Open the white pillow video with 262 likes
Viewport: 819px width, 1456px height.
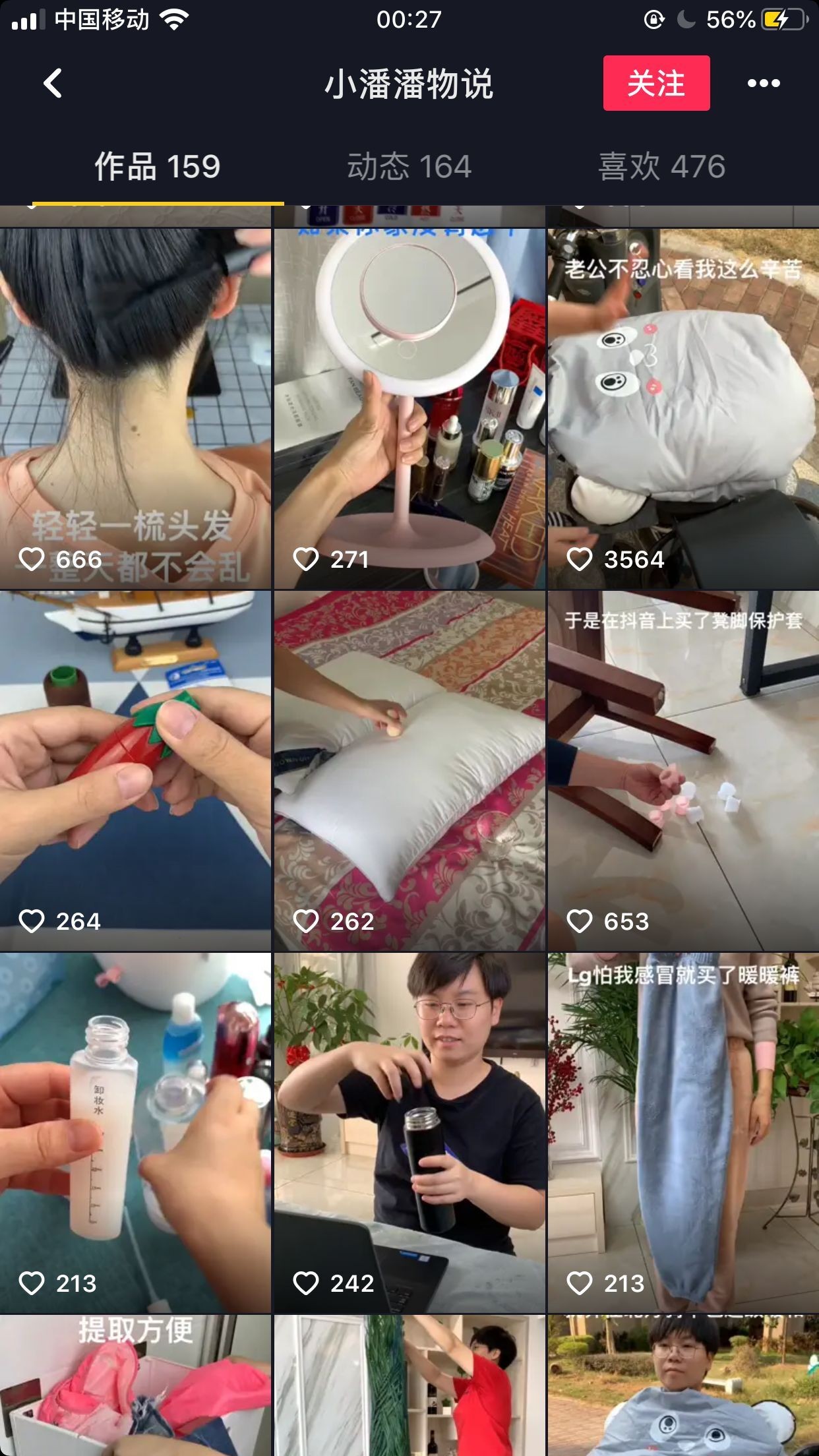[x=409, y=770]
